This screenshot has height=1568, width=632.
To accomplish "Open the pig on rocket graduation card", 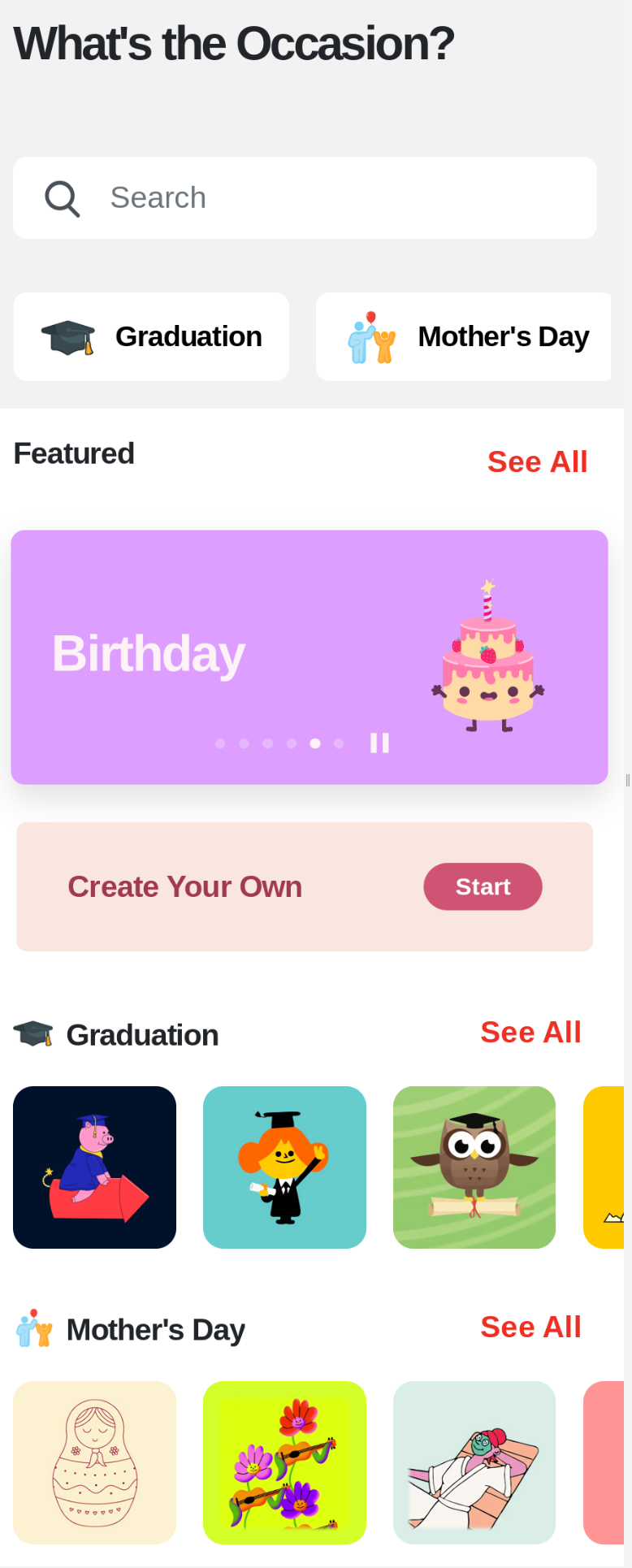I will tap(95, 1167).
